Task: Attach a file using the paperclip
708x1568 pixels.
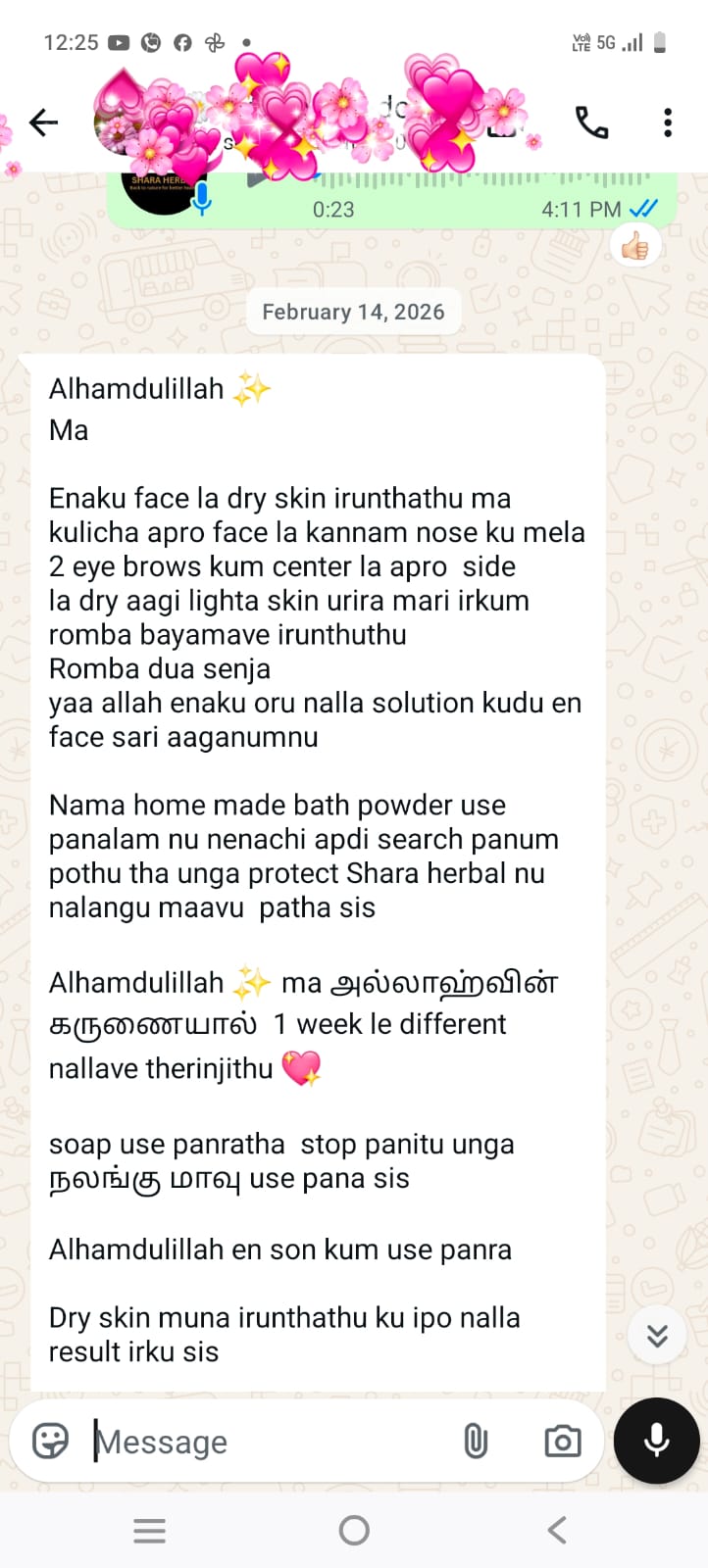Action: click(x=476, y=1442)
